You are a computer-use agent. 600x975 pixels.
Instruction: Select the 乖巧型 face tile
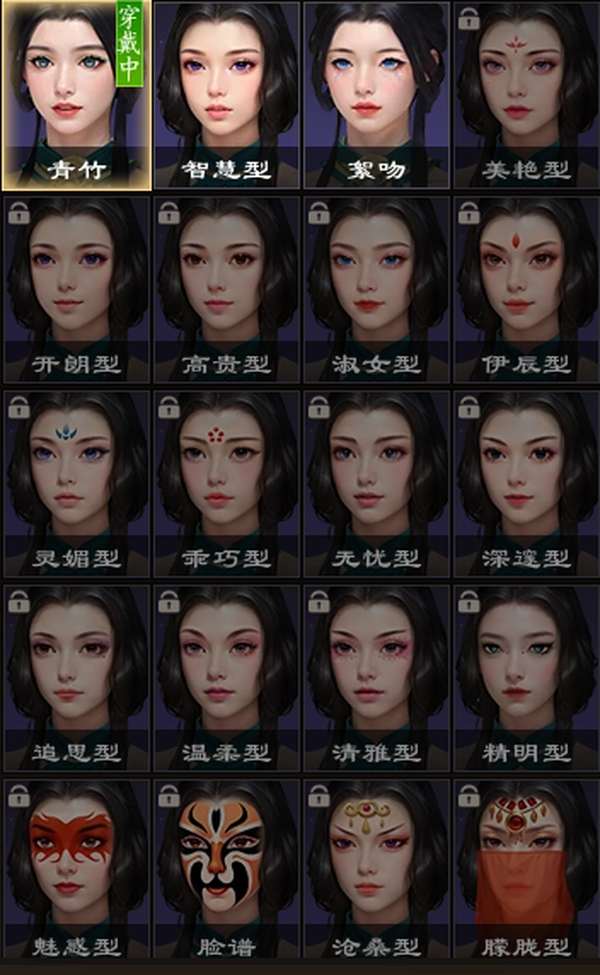[226, 484]
